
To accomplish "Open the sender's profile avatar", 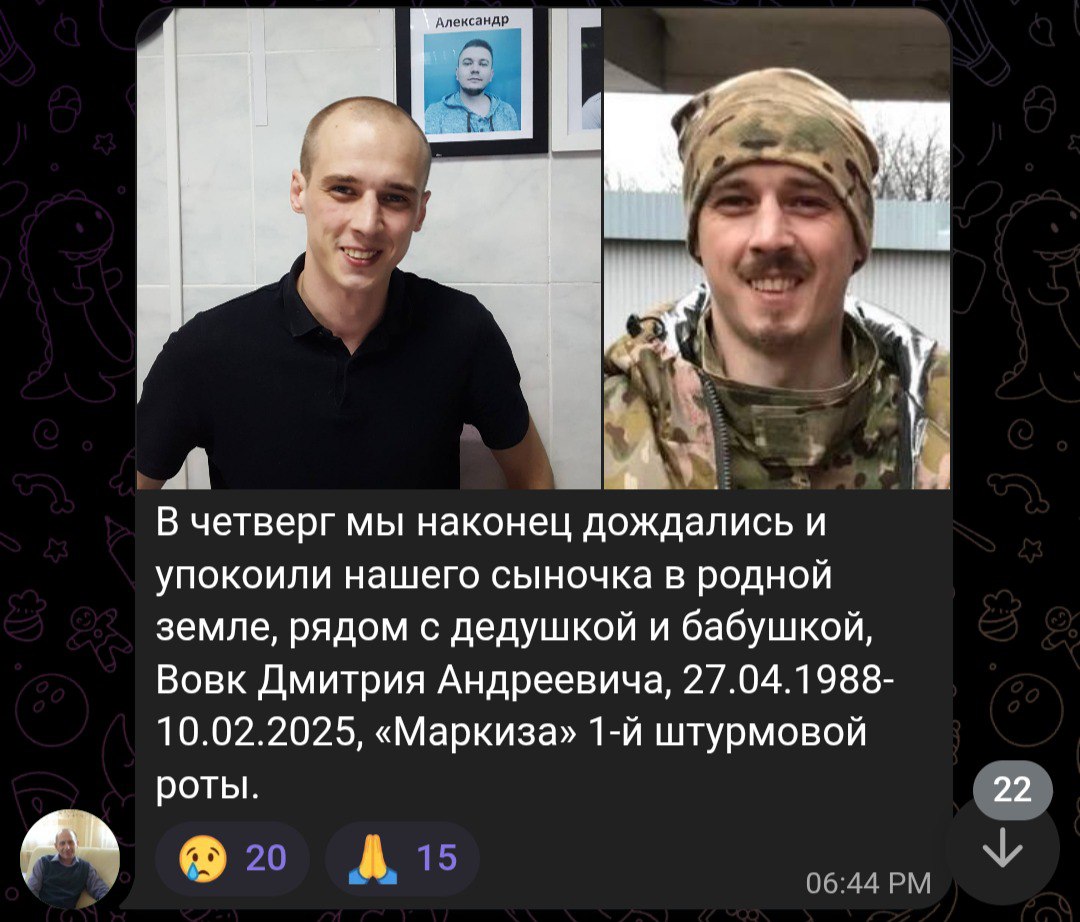I will tap(70, 858).
